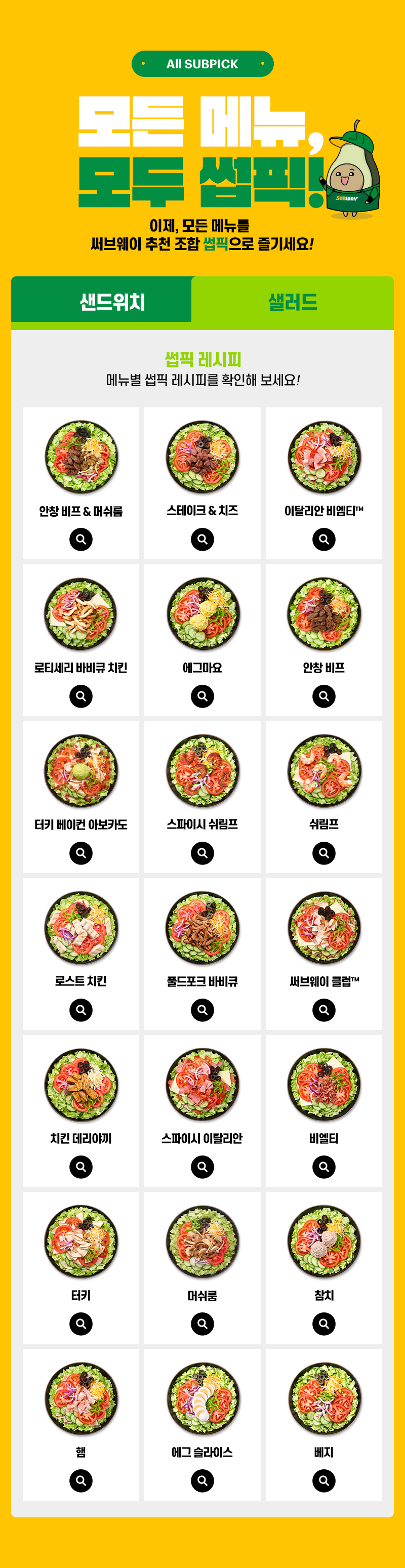Open magnifier under 에그 슬라이스
405x1568 pixels.
(x=202, y=1480)
